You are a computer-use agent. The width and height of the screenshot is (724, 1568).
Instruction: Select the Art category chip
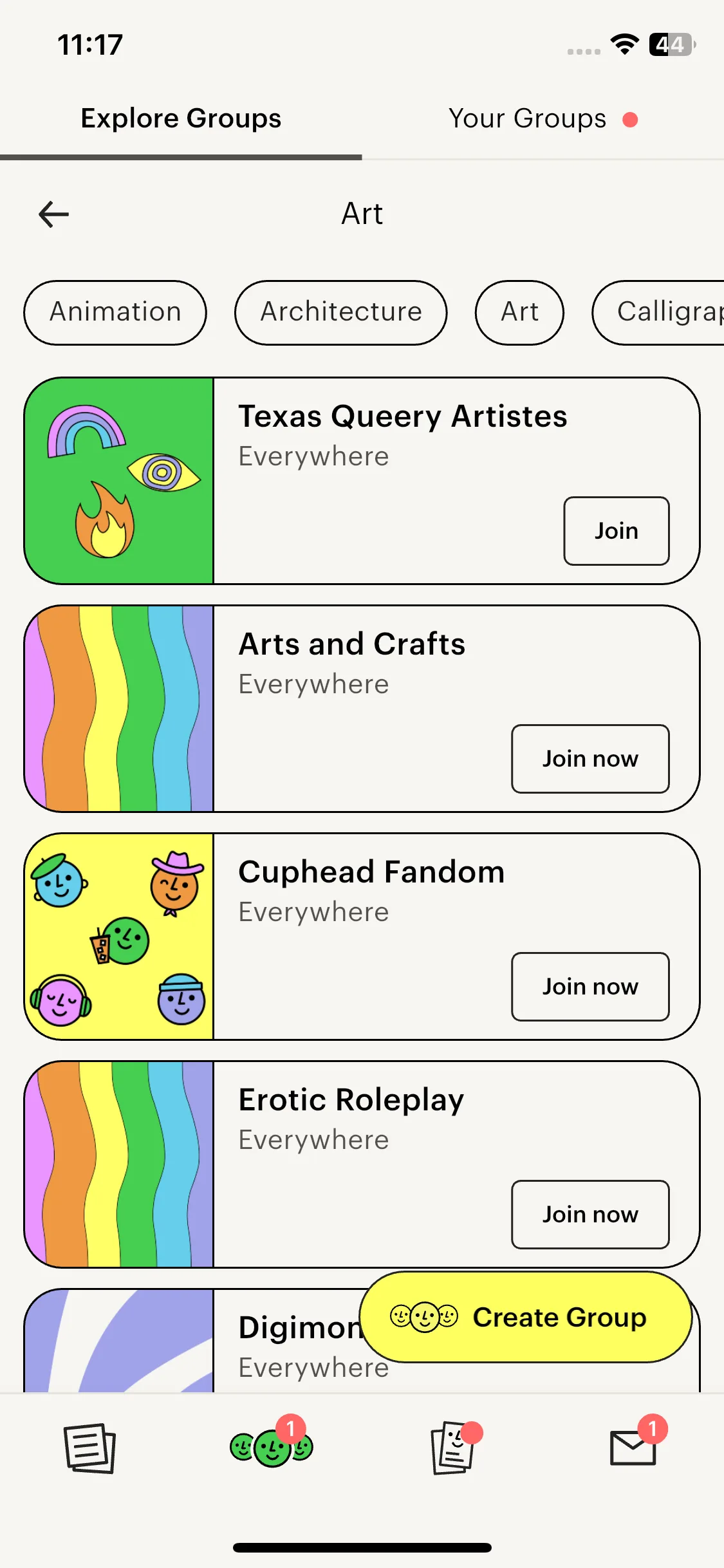(x=519, y=312)
